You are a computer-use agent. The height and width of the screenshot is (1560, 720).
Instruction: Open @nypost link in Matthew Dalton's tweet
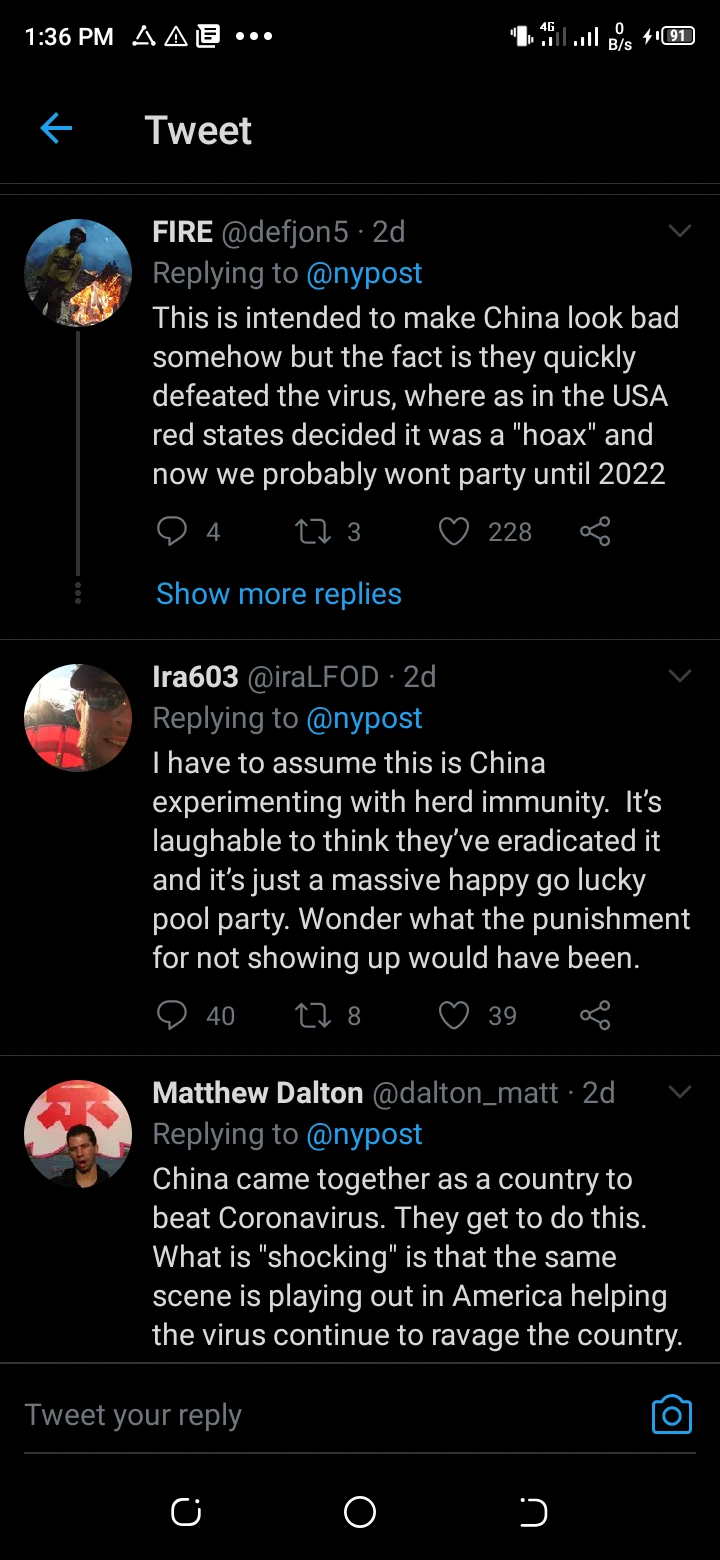[364, 1134]
